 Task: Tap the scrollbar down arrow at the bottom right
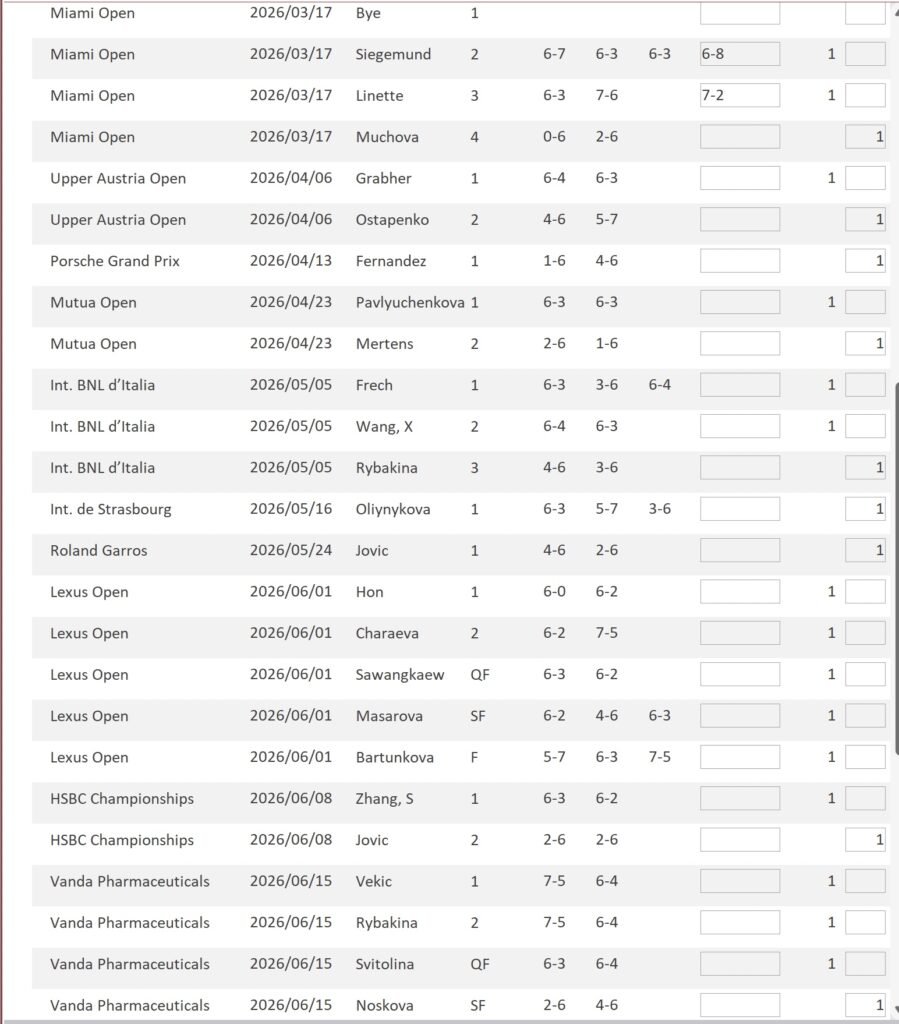(x=895, y=1009)
